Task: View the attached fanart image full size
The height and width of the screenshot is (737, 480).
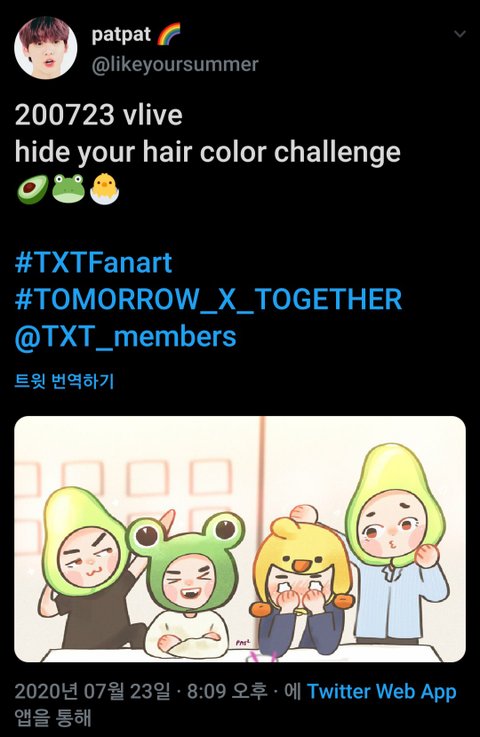Action: tap(240, 539)
